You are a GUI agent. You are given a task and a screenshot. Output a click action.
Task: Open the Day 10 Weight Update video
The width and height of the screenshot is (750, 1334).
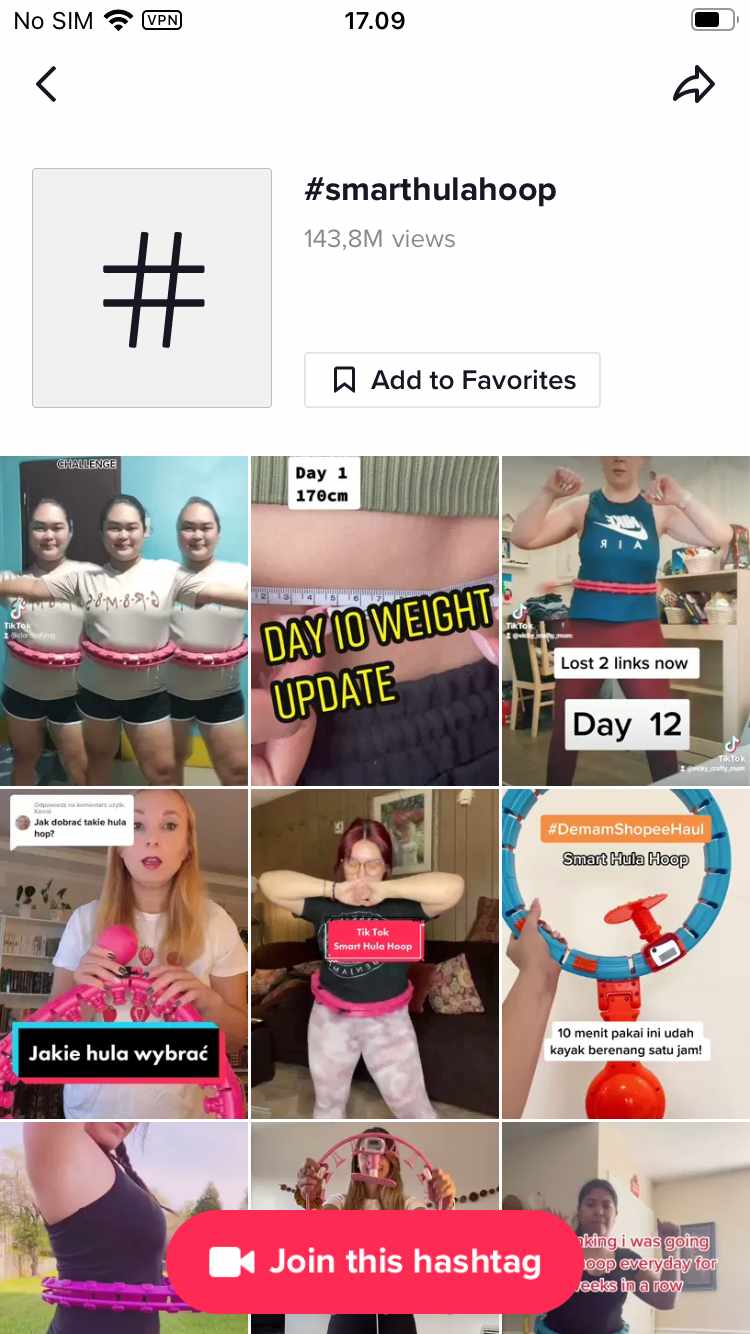click(x=374, y=620)
